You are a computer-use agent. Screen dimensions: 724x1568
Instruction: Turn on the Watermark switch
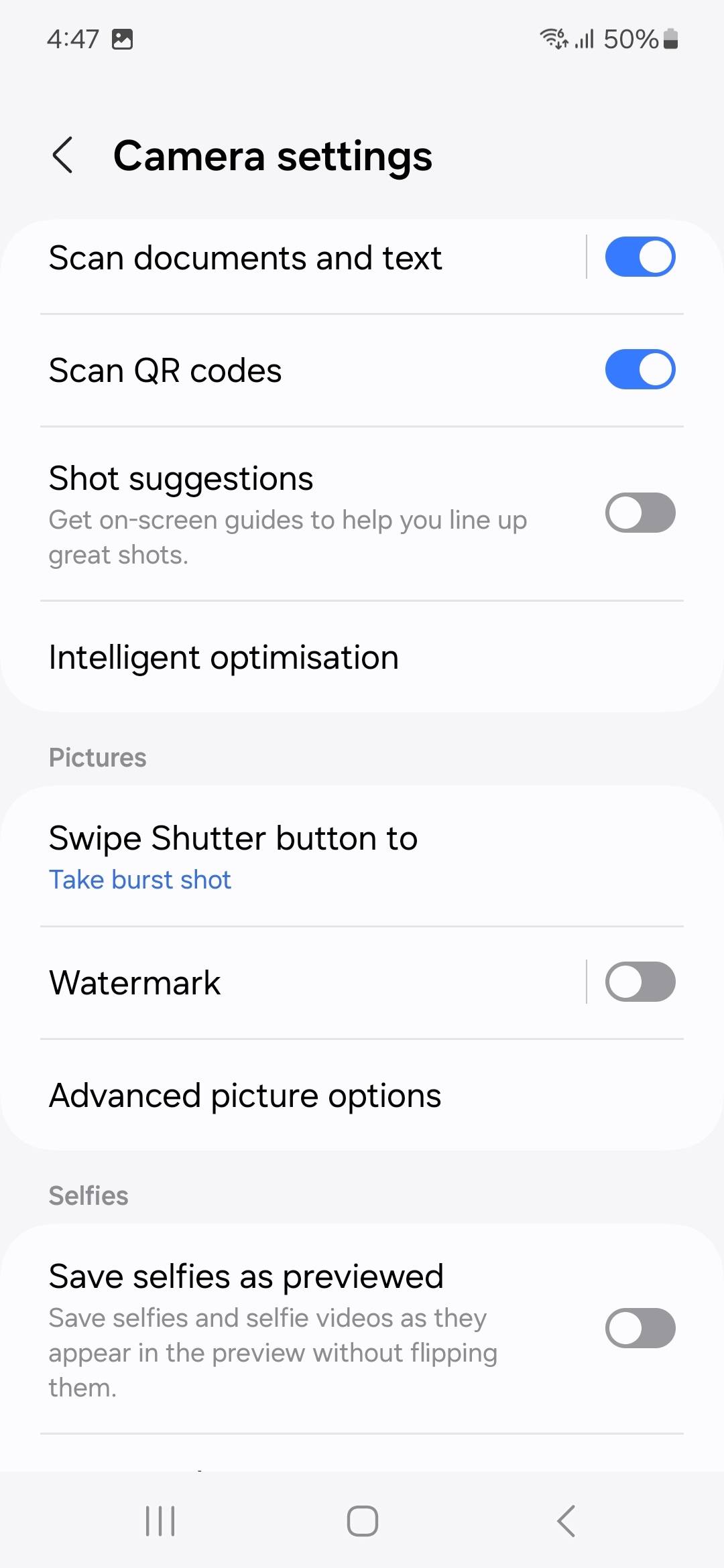pyautogui.click(x=640, y=982)
